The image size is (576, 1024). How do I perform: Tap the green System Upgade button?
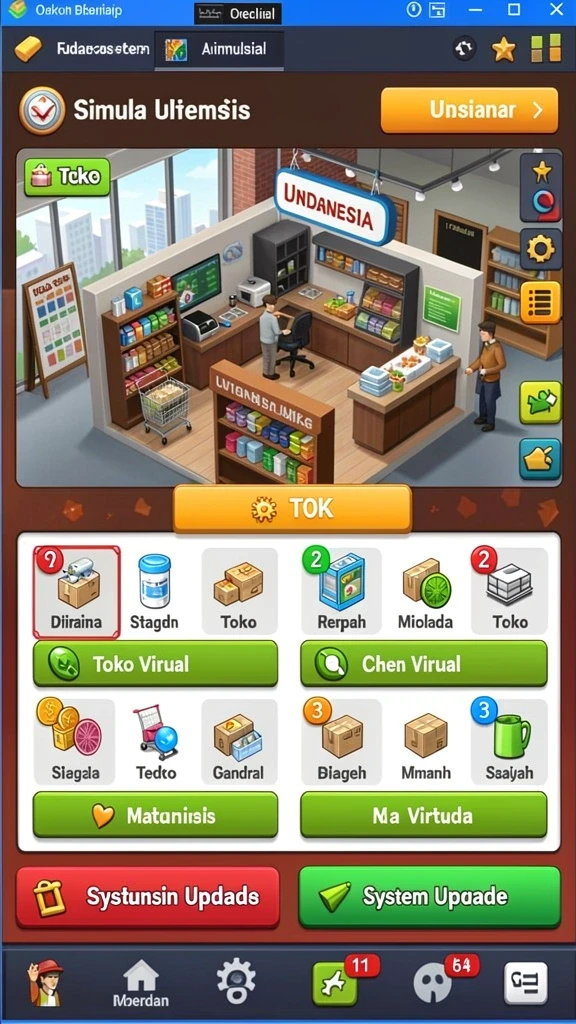click(x=429, y=897)
